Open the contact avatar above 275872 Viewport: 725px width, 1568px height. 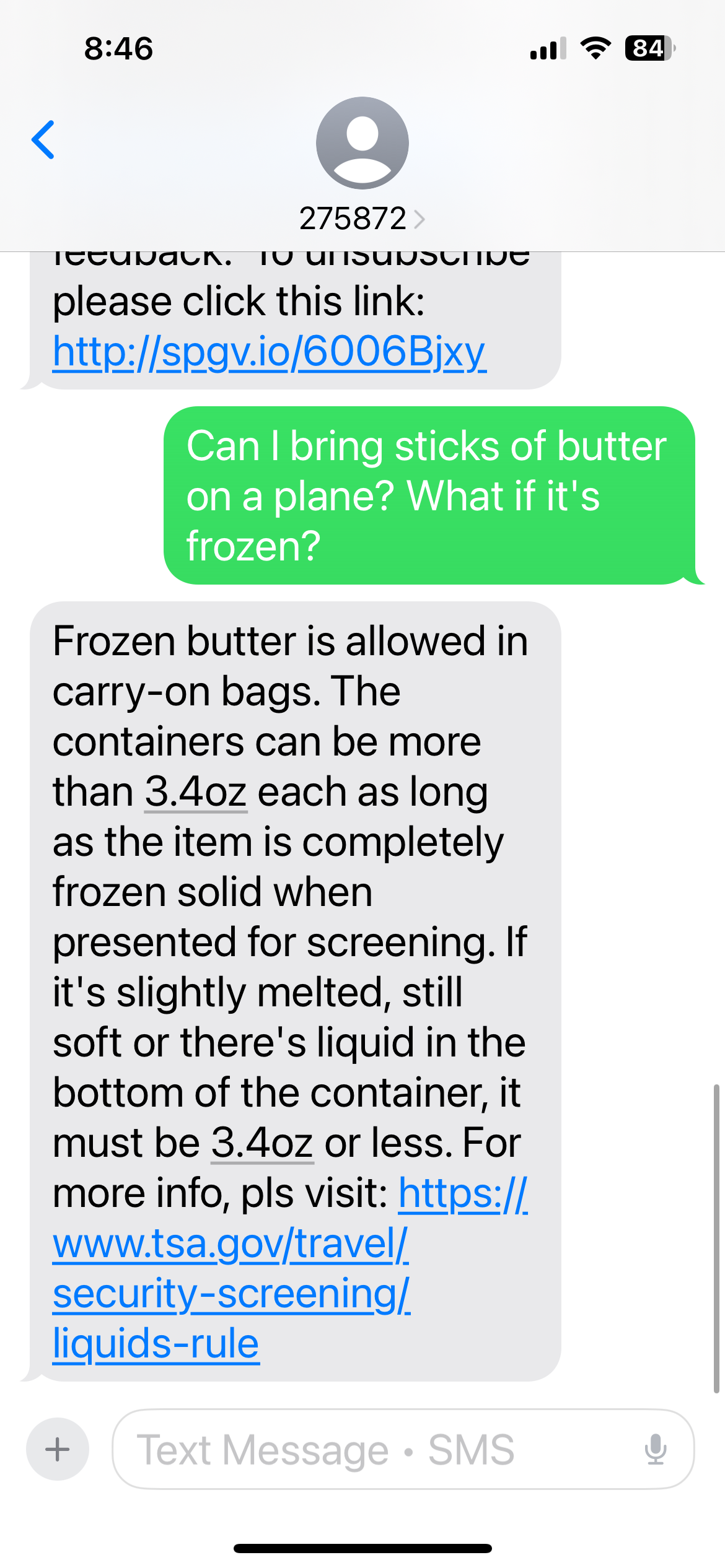point(362,142)
